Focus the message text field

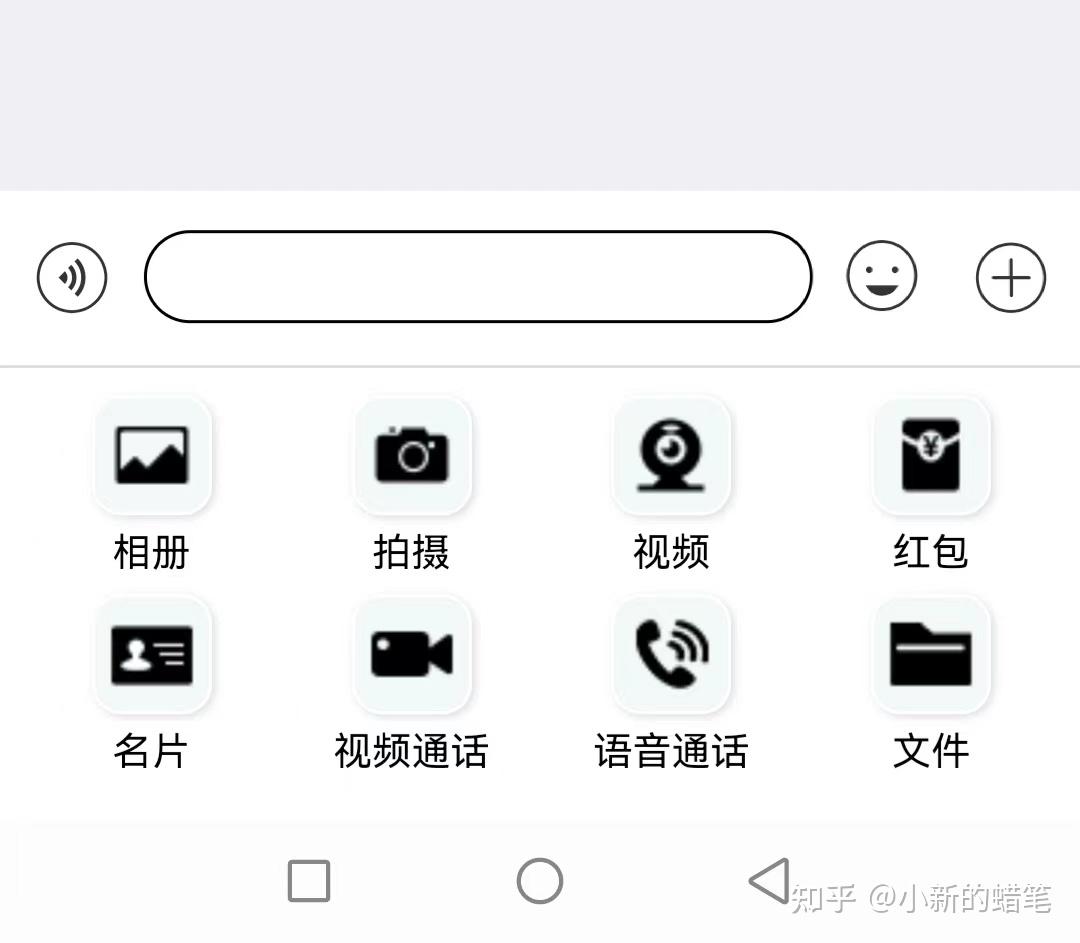pyautogui.click(x=477, y=277)
